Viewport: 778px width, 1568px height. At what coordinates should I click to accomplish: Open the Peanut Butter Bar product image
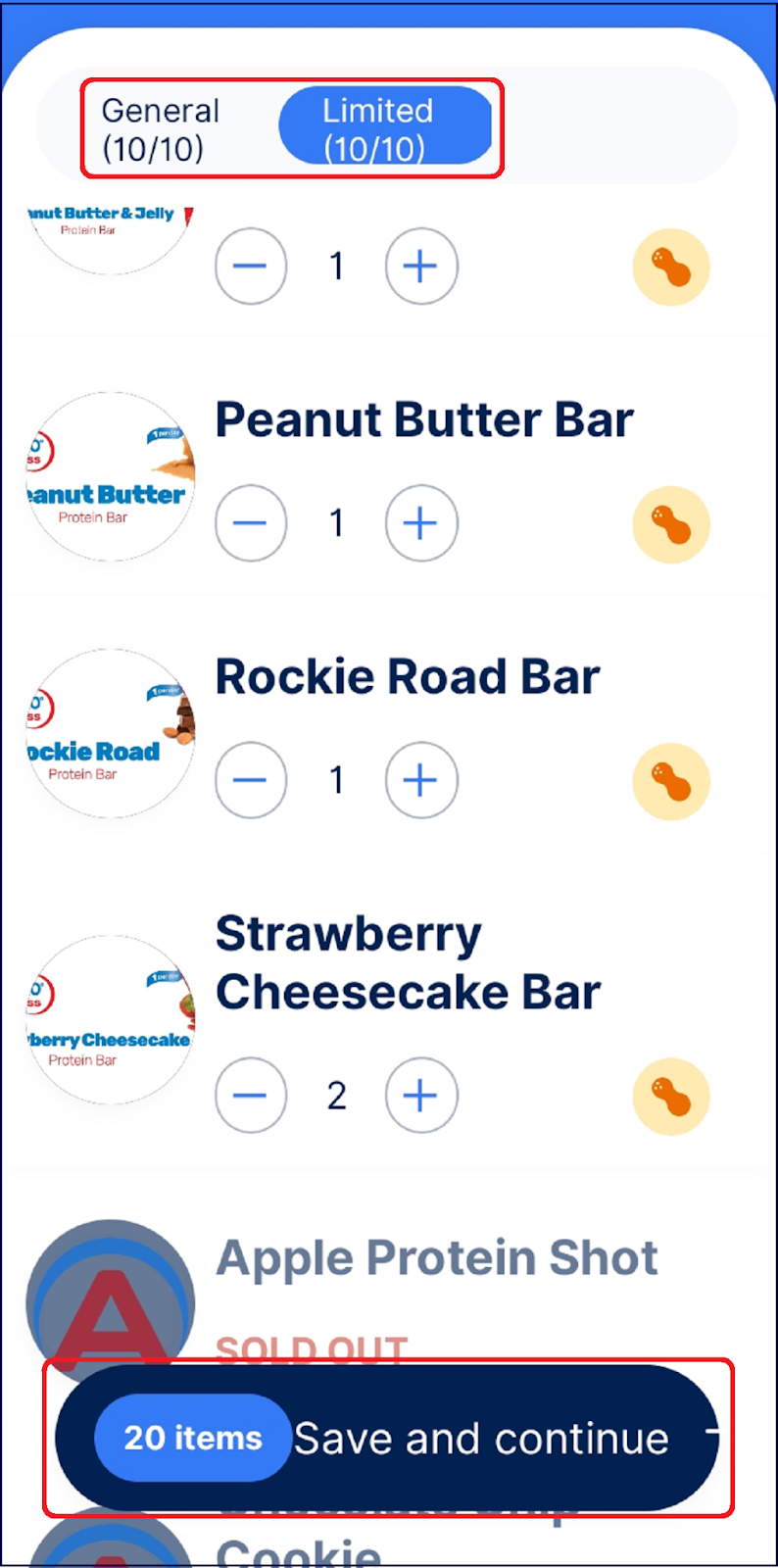111,477
